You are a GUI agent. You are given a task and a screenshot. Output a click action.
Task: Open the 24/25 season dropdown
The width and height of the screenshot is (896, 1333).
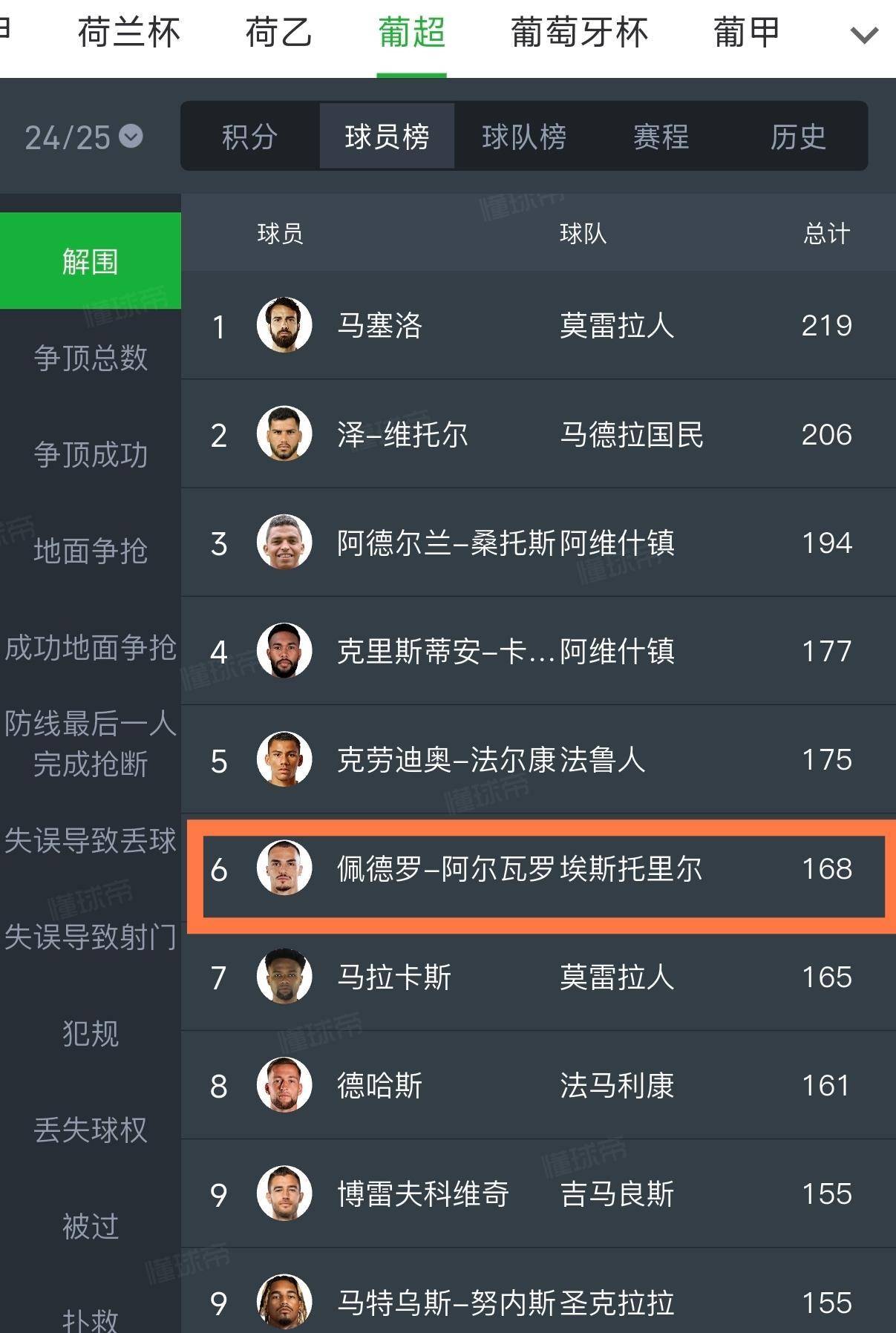click(x=83, y=137)
